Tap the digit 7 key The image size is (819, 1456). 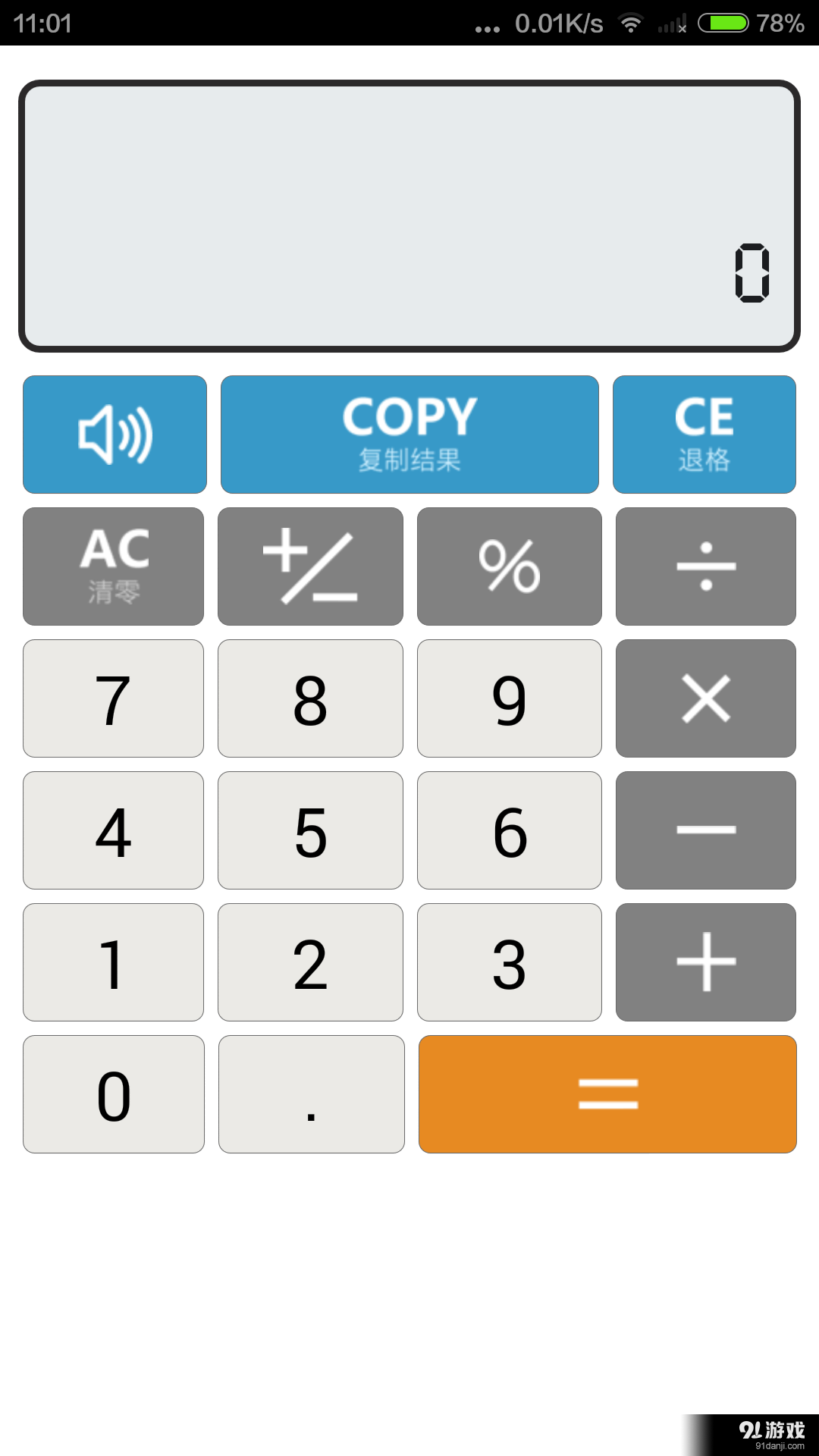click(x=113, y=698)
